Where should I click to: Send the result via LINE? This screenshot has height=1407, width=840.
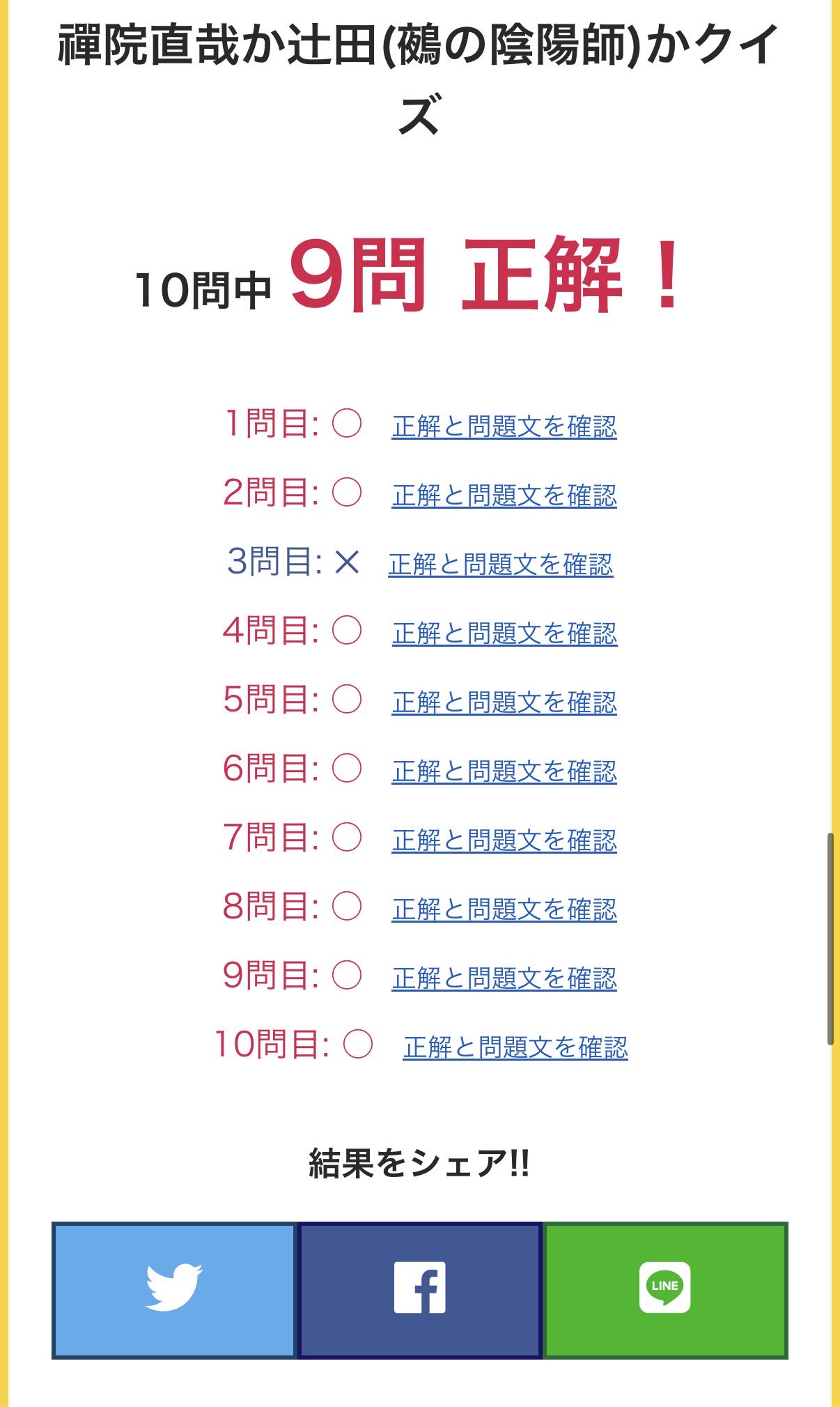click(665, 1290)
